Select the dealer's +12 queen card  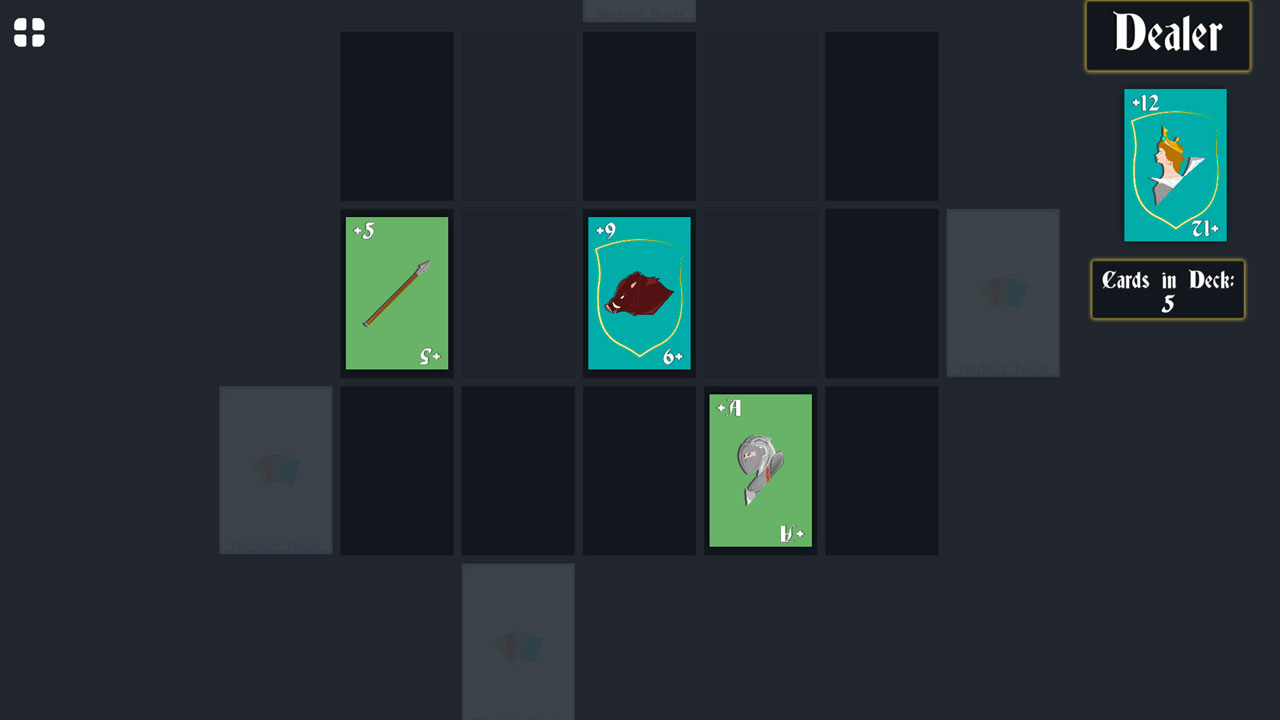pos(1175,165)
